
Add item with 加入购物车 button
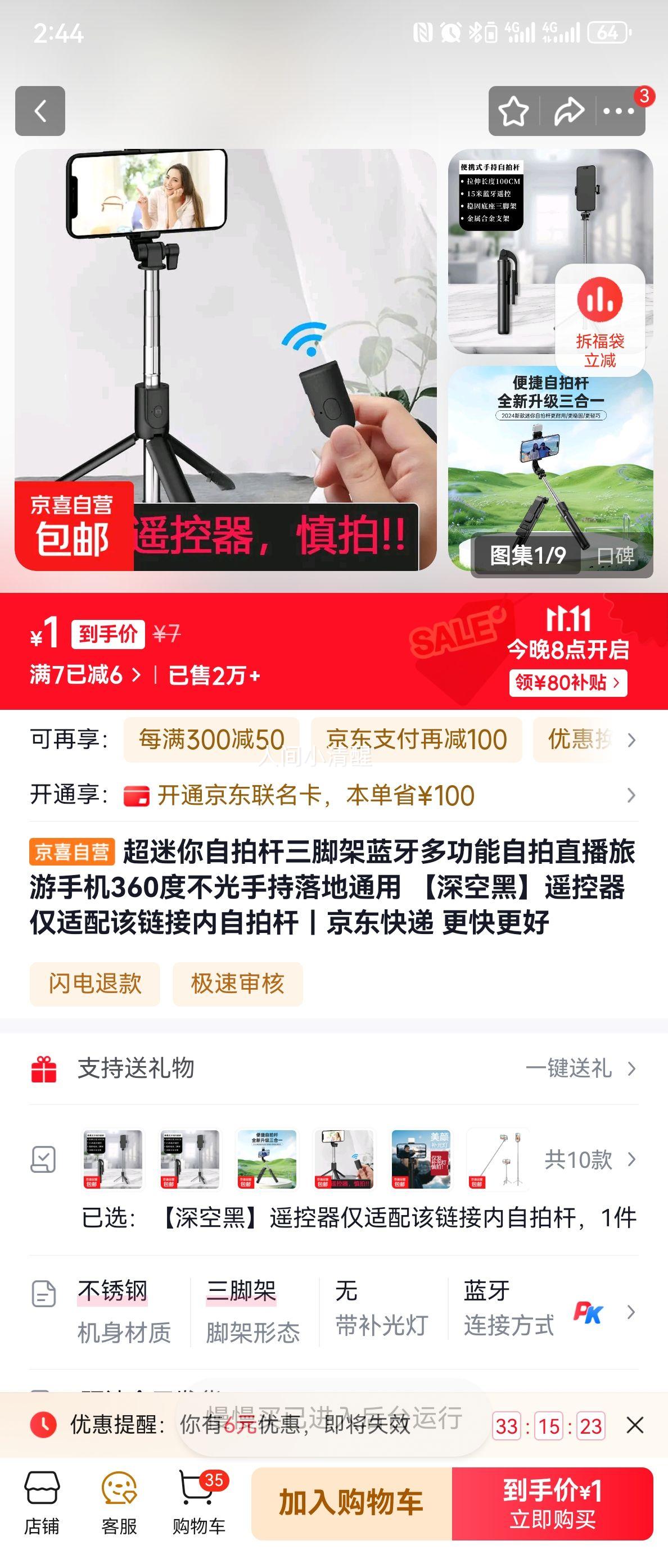351,1503
